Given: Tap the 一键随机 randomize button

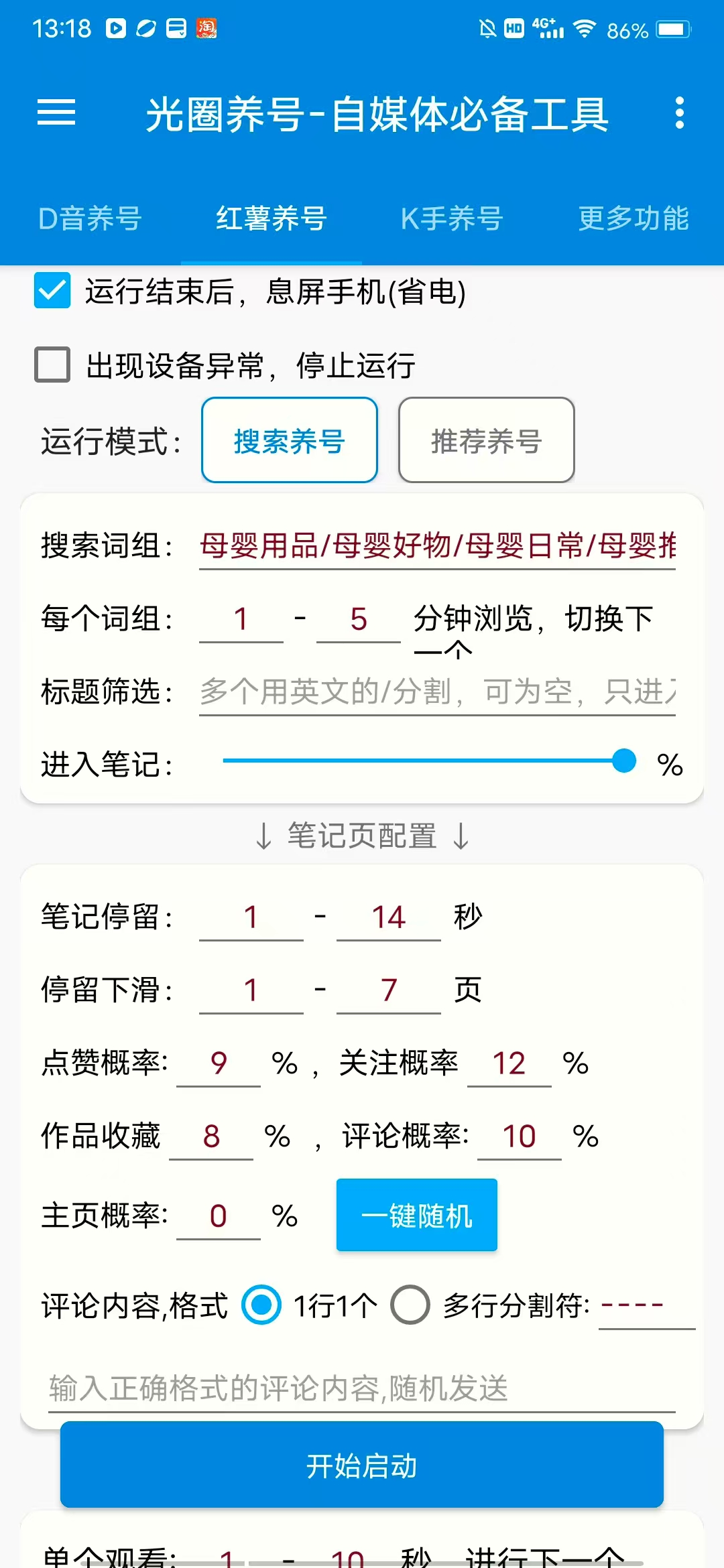Looking at the screenshot, I should tap(417, 1215).
